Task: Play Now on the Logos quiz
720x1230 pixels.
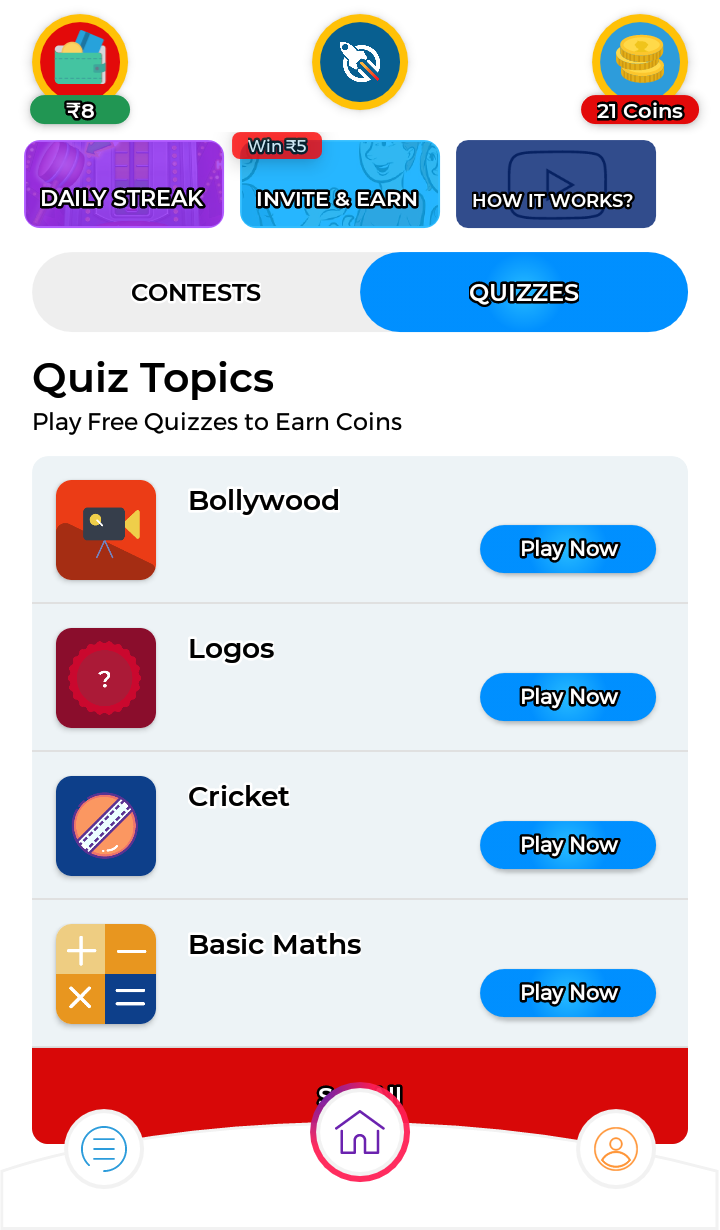Action: (x=567, y=697)
